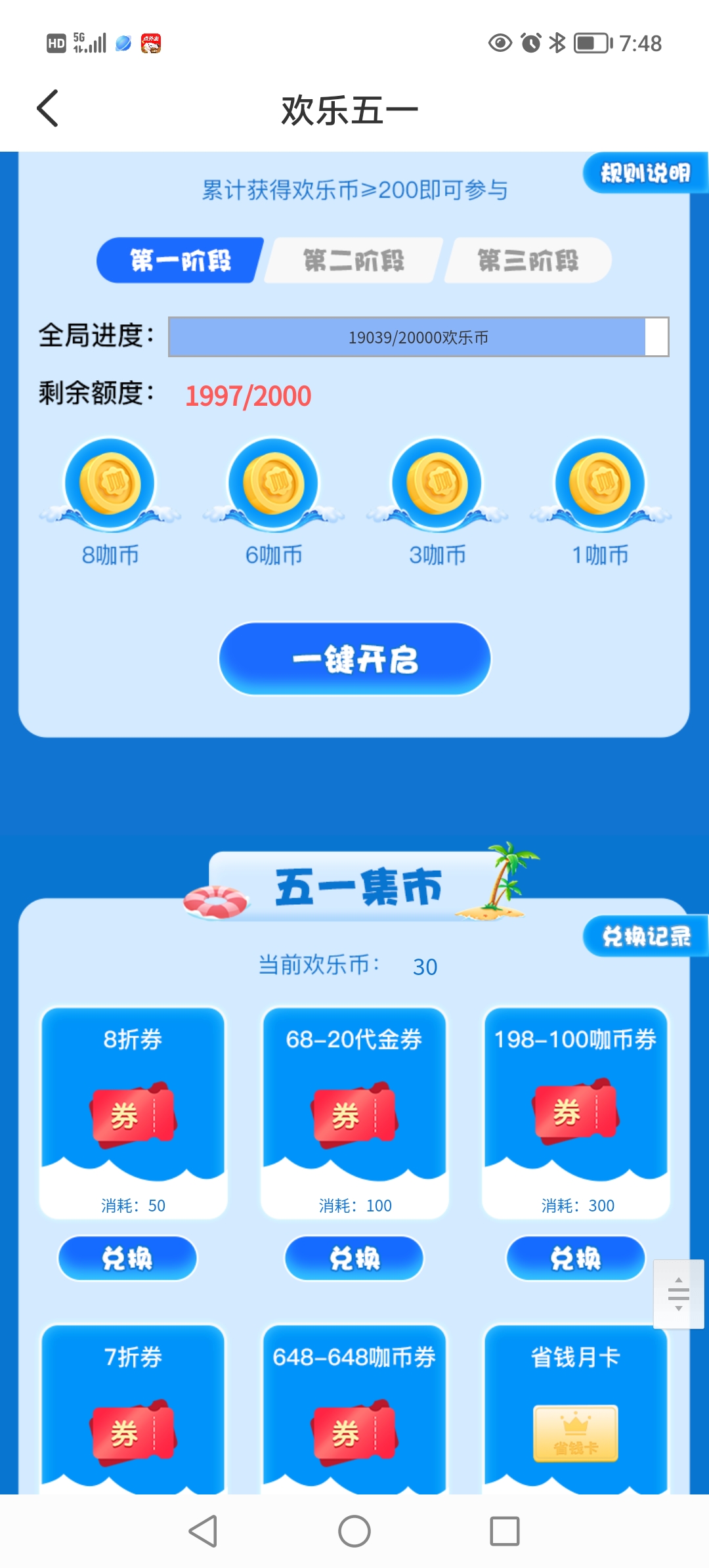
Task: Open the 7折券 card
Action: (x=133, y=1412)
